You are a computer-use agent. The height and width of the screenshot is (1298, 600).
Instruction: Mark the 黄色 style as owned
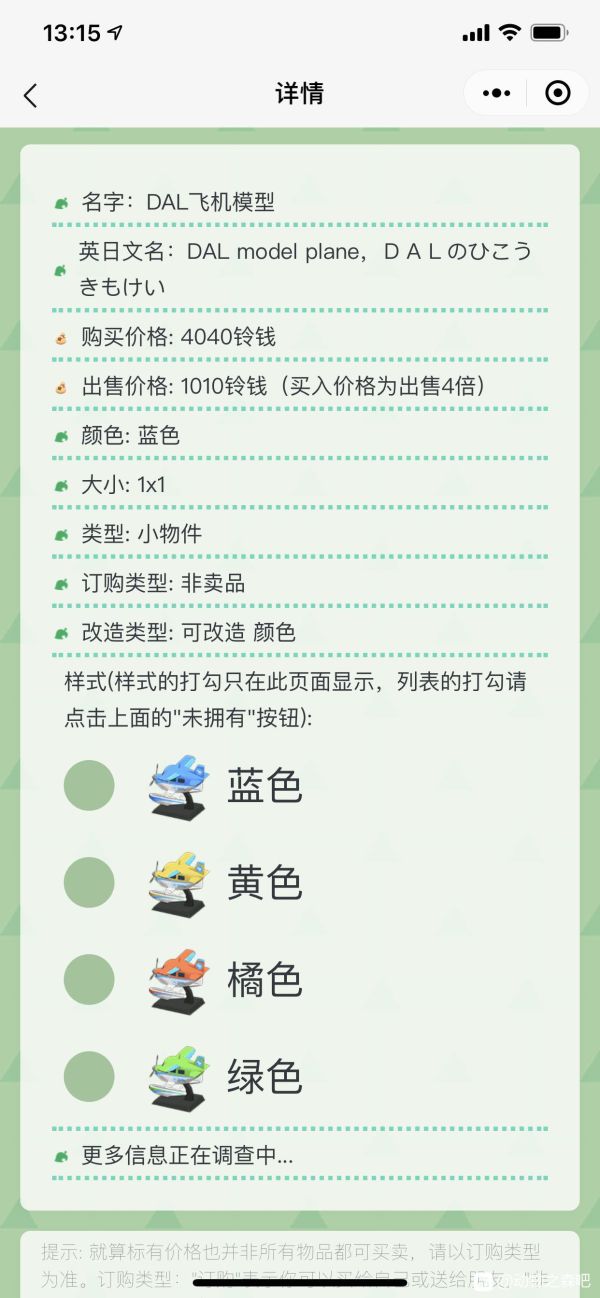point(89,882)
